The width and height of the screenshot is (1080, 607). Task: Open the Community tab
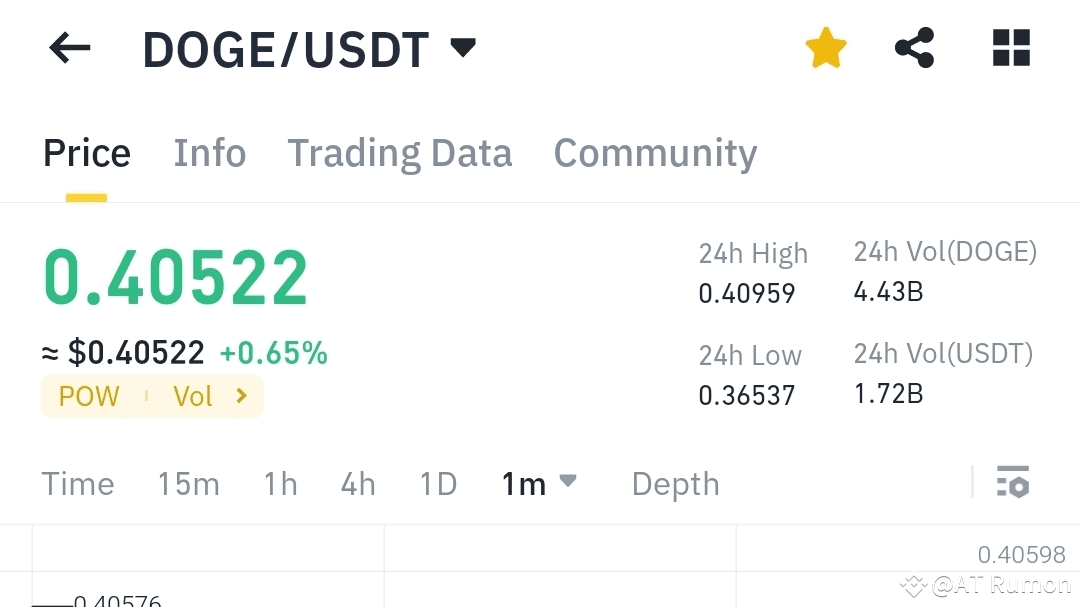coord(655,153)
